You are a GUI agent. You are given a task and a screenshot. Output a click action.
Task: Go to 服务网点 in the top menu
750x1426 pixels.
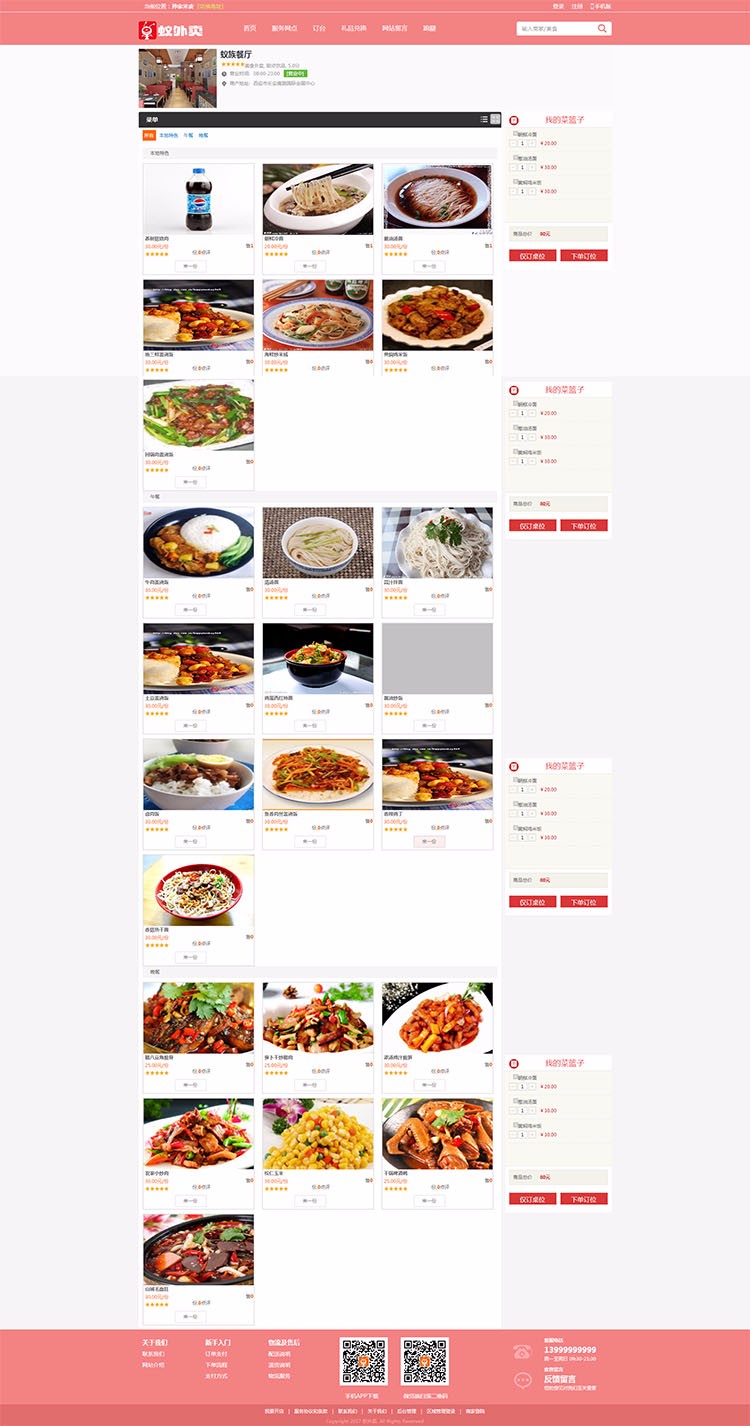pyautogui.click(x=284, y=29)
